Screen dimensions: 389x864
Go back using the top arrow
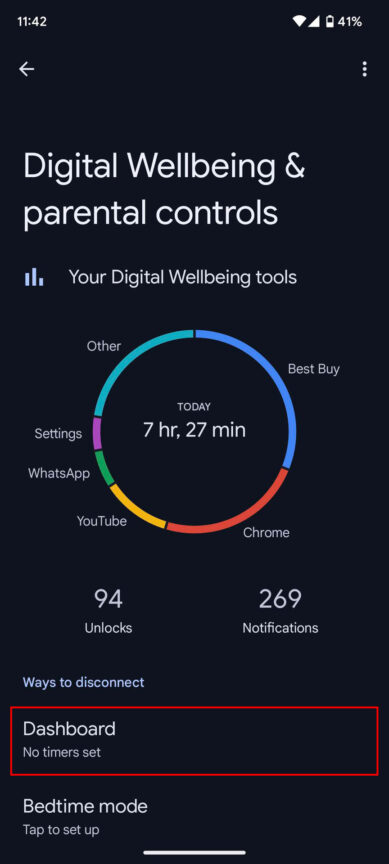(x=26, y=69)
